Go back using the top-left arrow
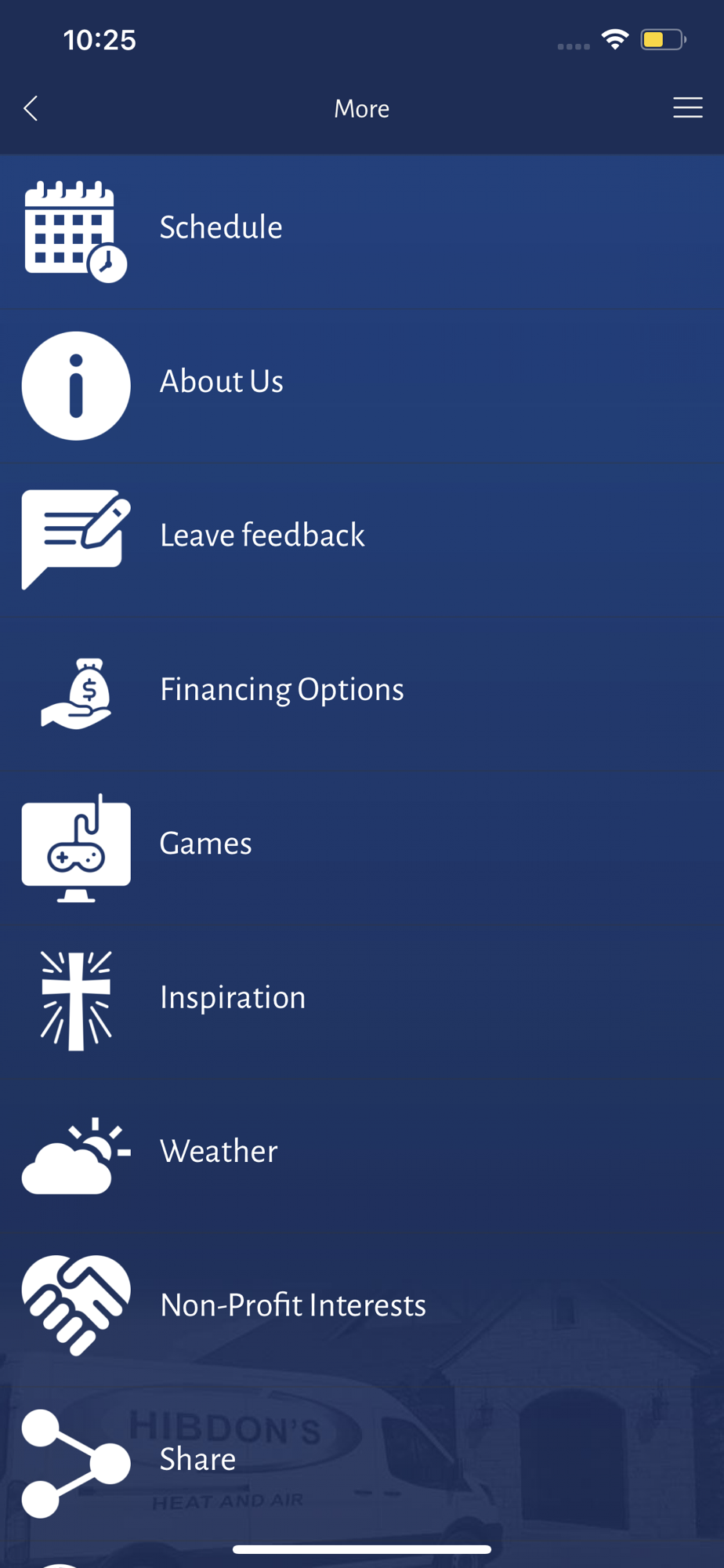The image size is (724, 1568). [31, 108]
